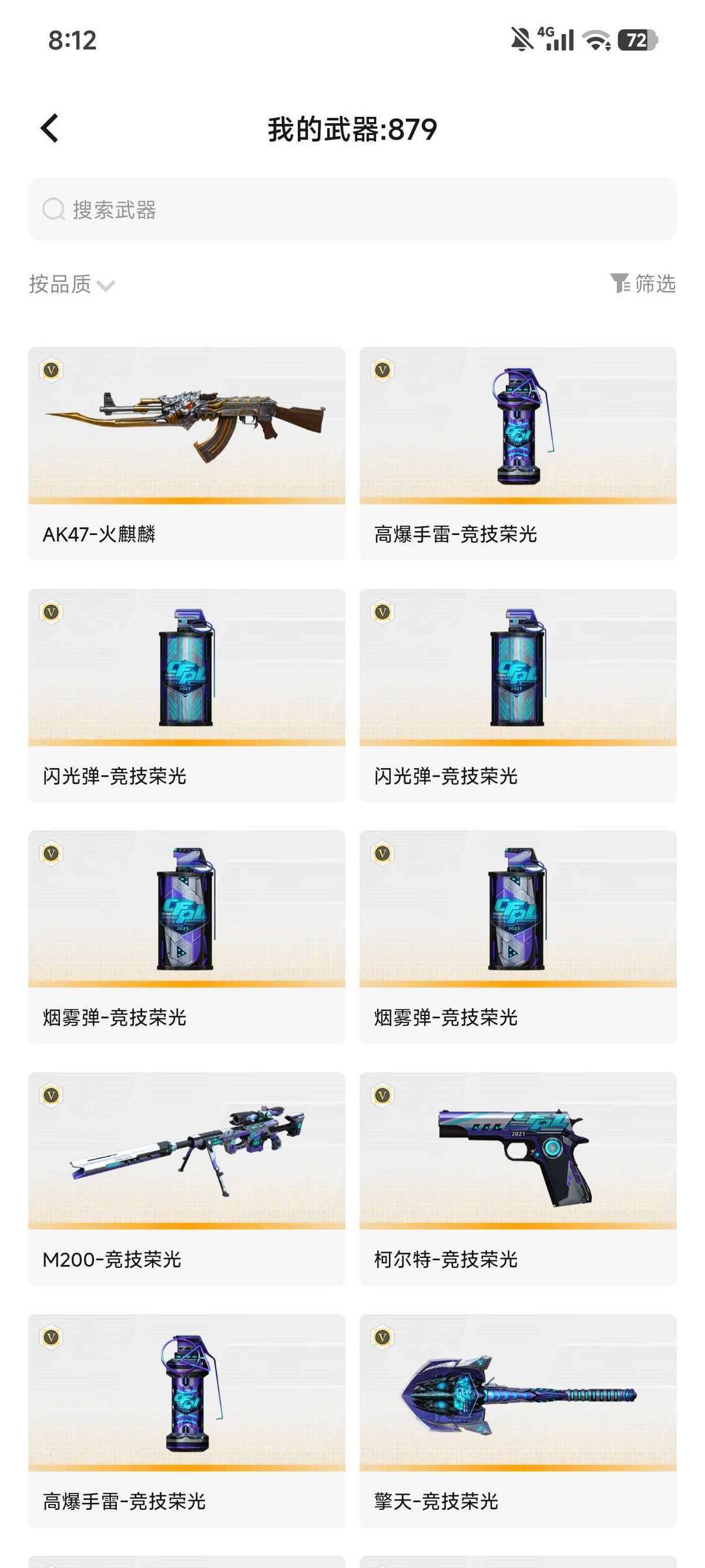Tap the 我的武器:879 title

pos(352,129)
